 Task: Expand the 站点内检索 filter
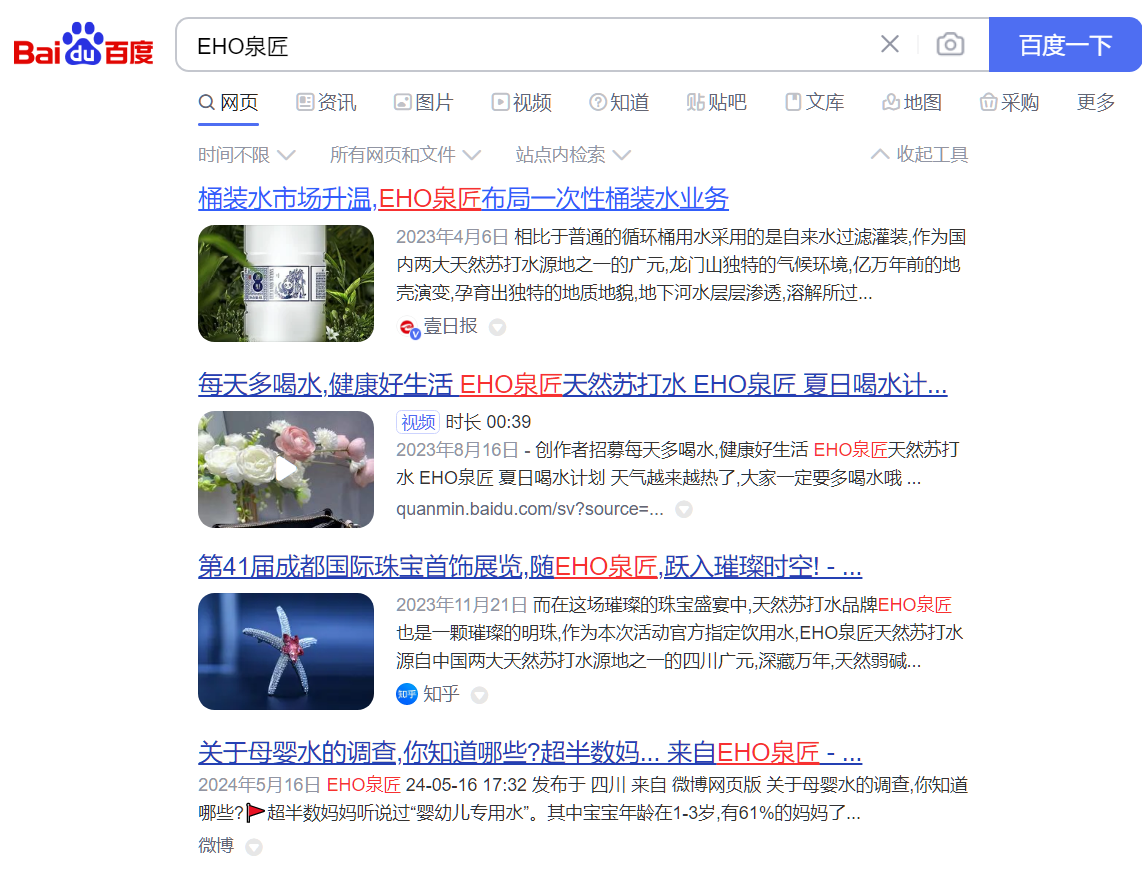(x=573, y=155)
